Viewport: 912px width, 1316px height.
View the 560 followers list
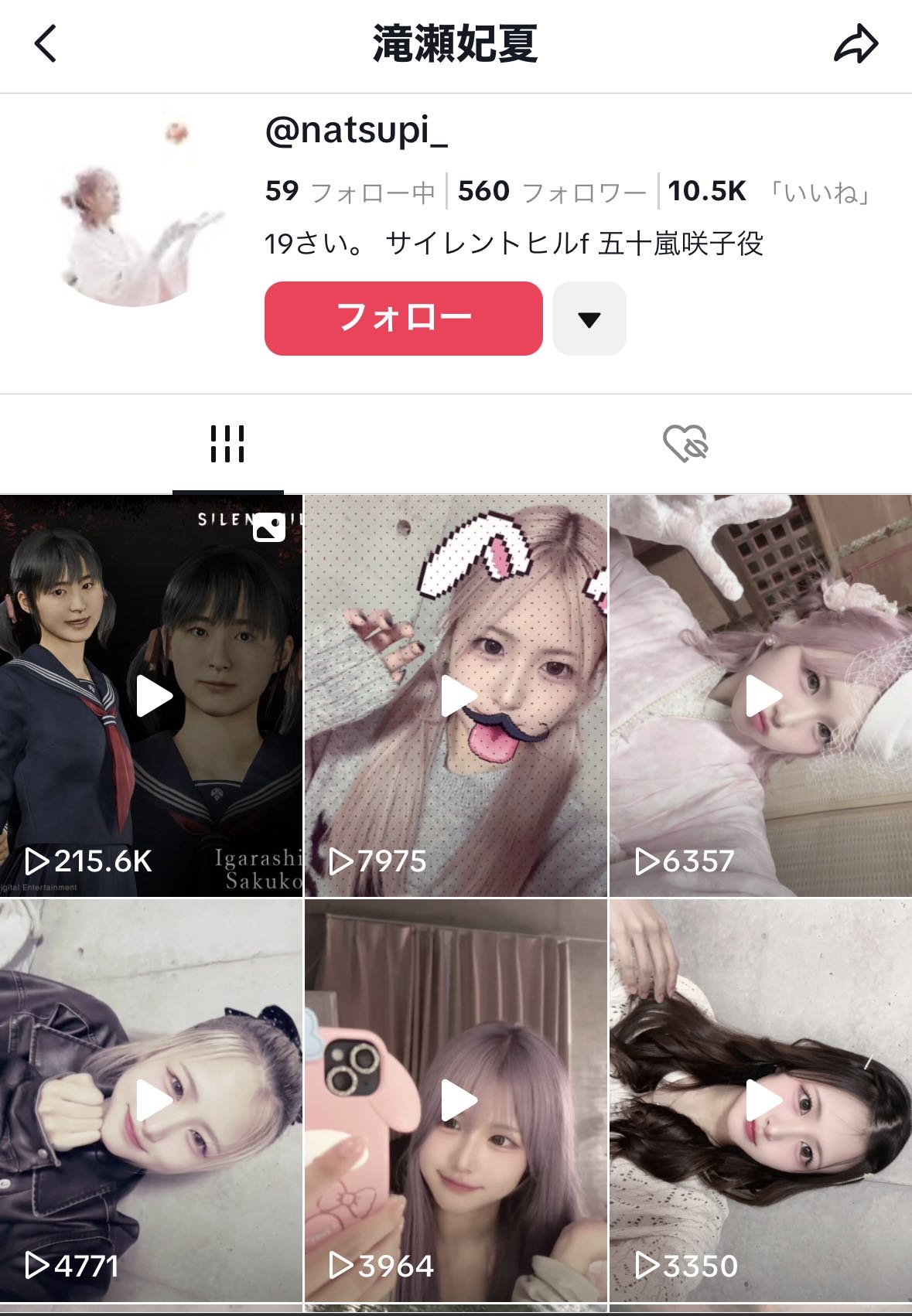(x=552, y=191)
